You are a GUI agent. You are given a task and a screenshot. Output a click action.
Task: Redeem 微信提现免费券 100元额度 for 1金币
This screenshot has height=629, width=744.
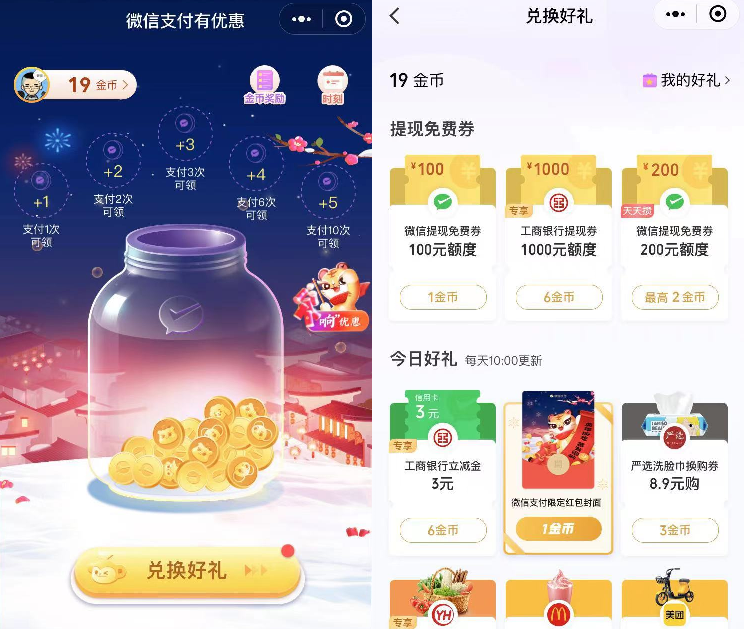443,297
